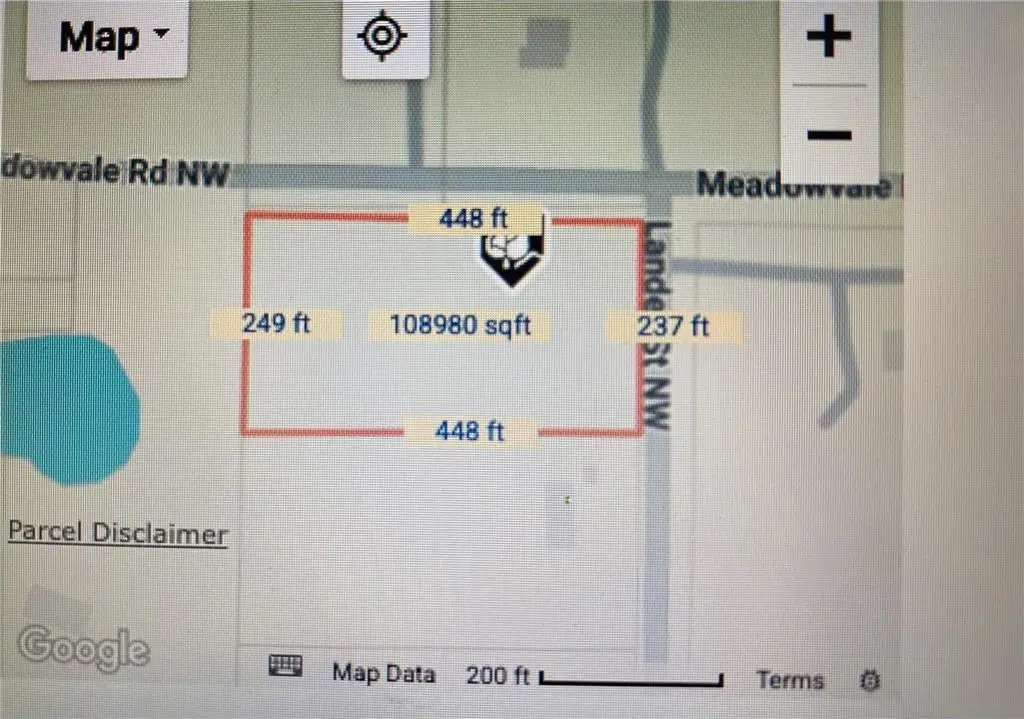1024x719 pixels.
Task: Open the Terms link
Action: pyautogui.click(x=790, y=680)
